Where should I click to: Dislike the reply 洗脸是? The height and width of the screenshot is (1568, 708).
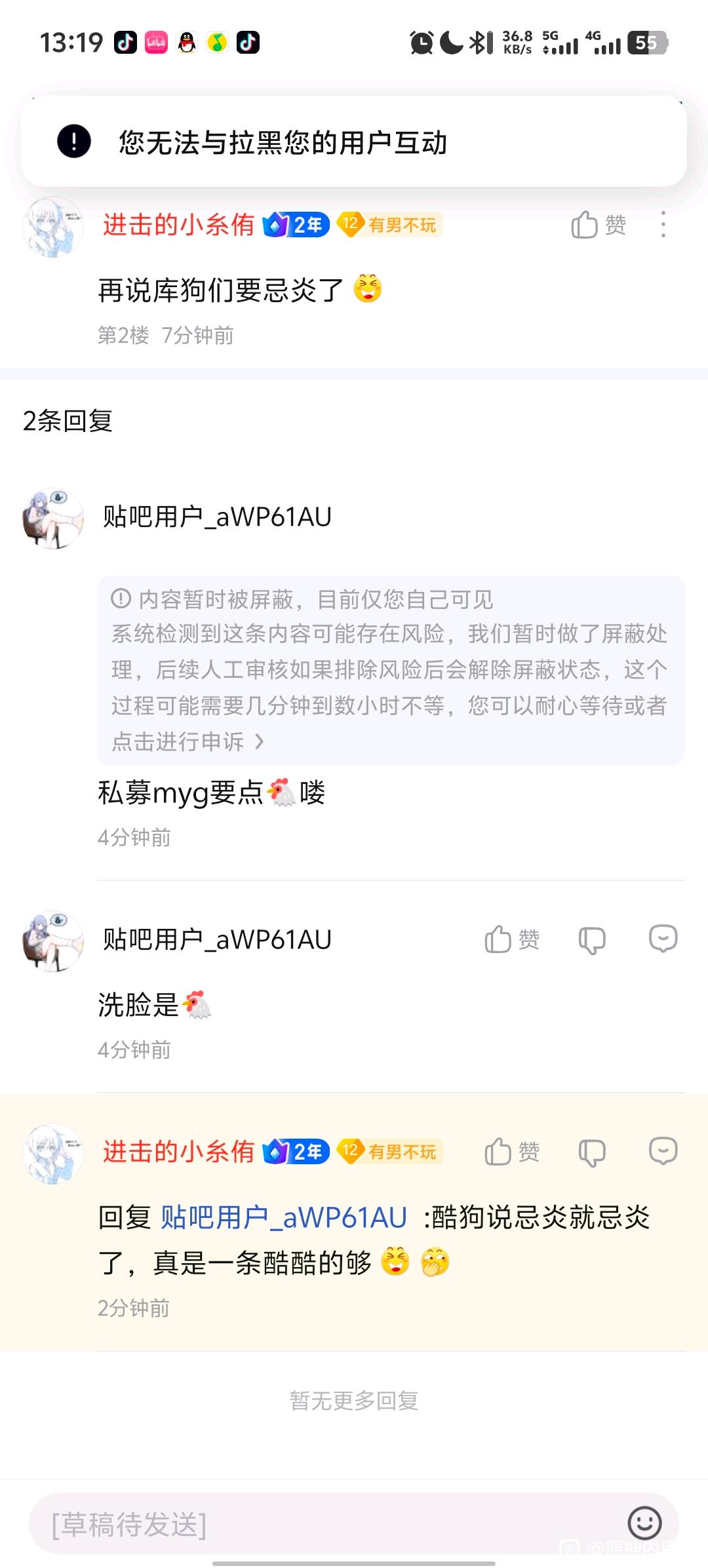click(592, 940)
